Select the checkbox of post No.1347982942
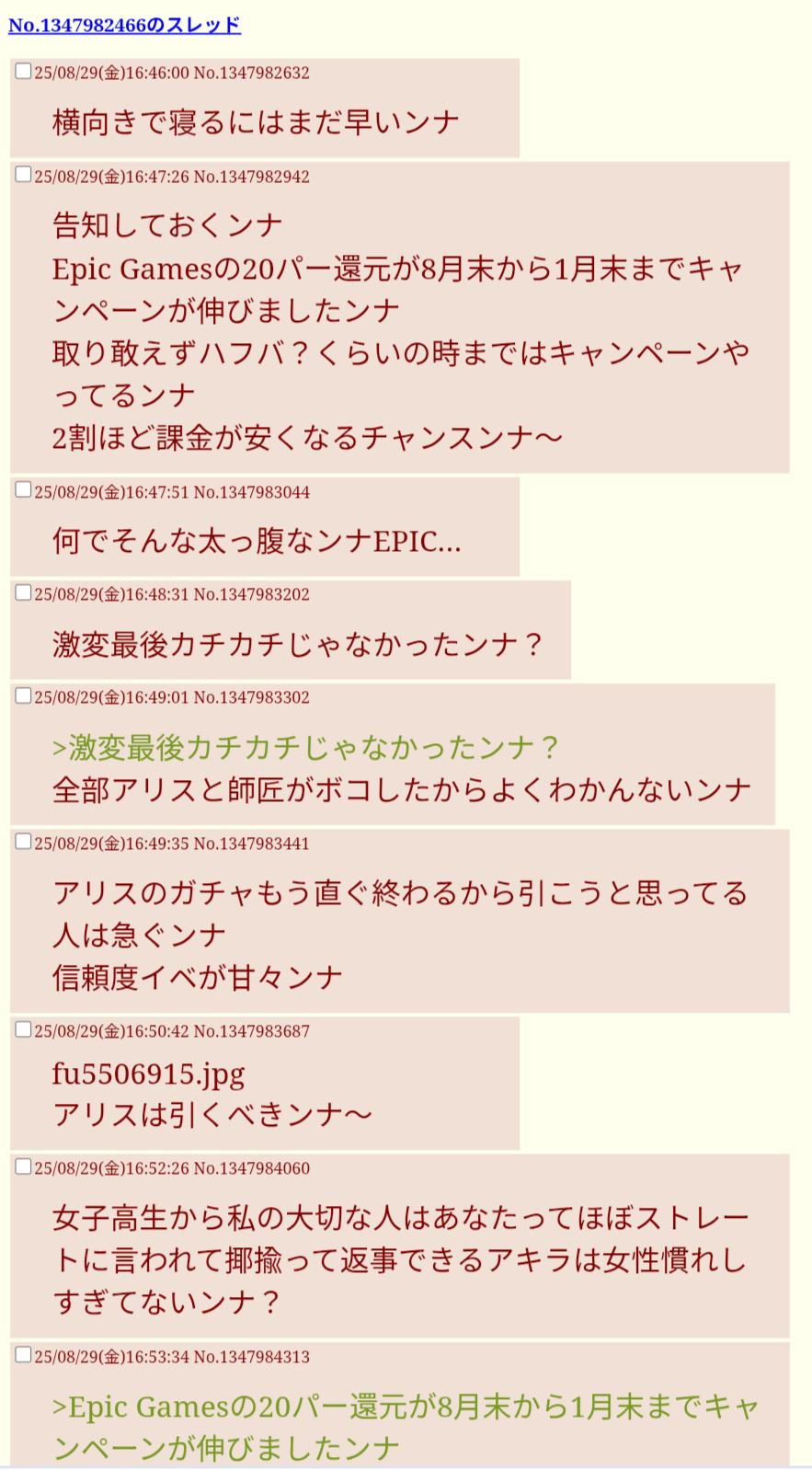 click(x=24, y=175)
